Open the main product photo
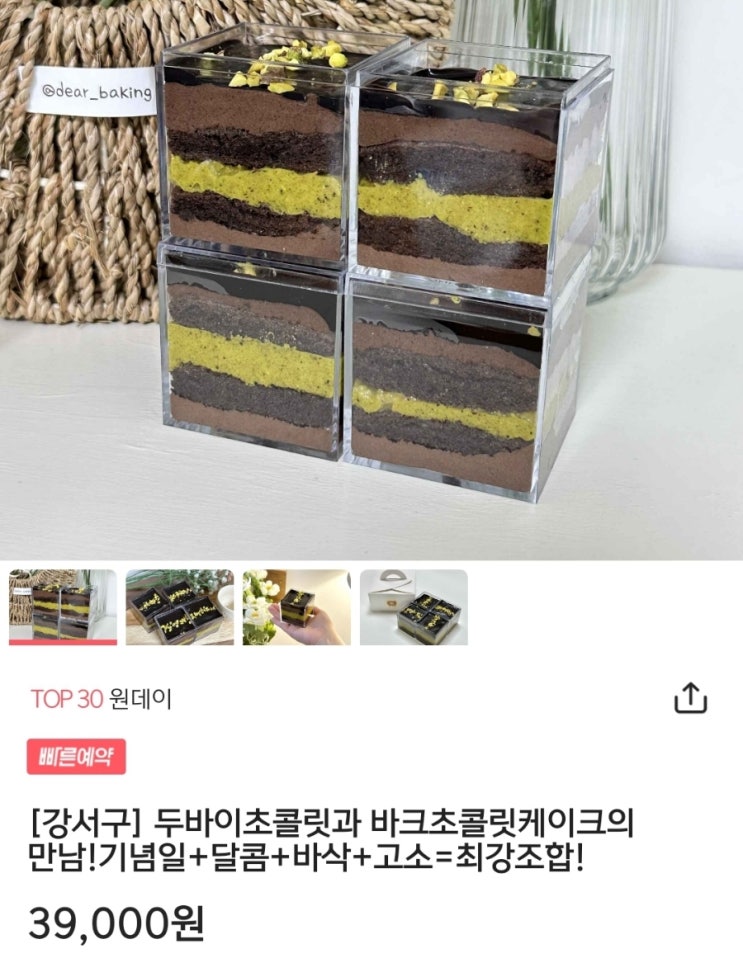743x963 pixels. tap(372, 280)
